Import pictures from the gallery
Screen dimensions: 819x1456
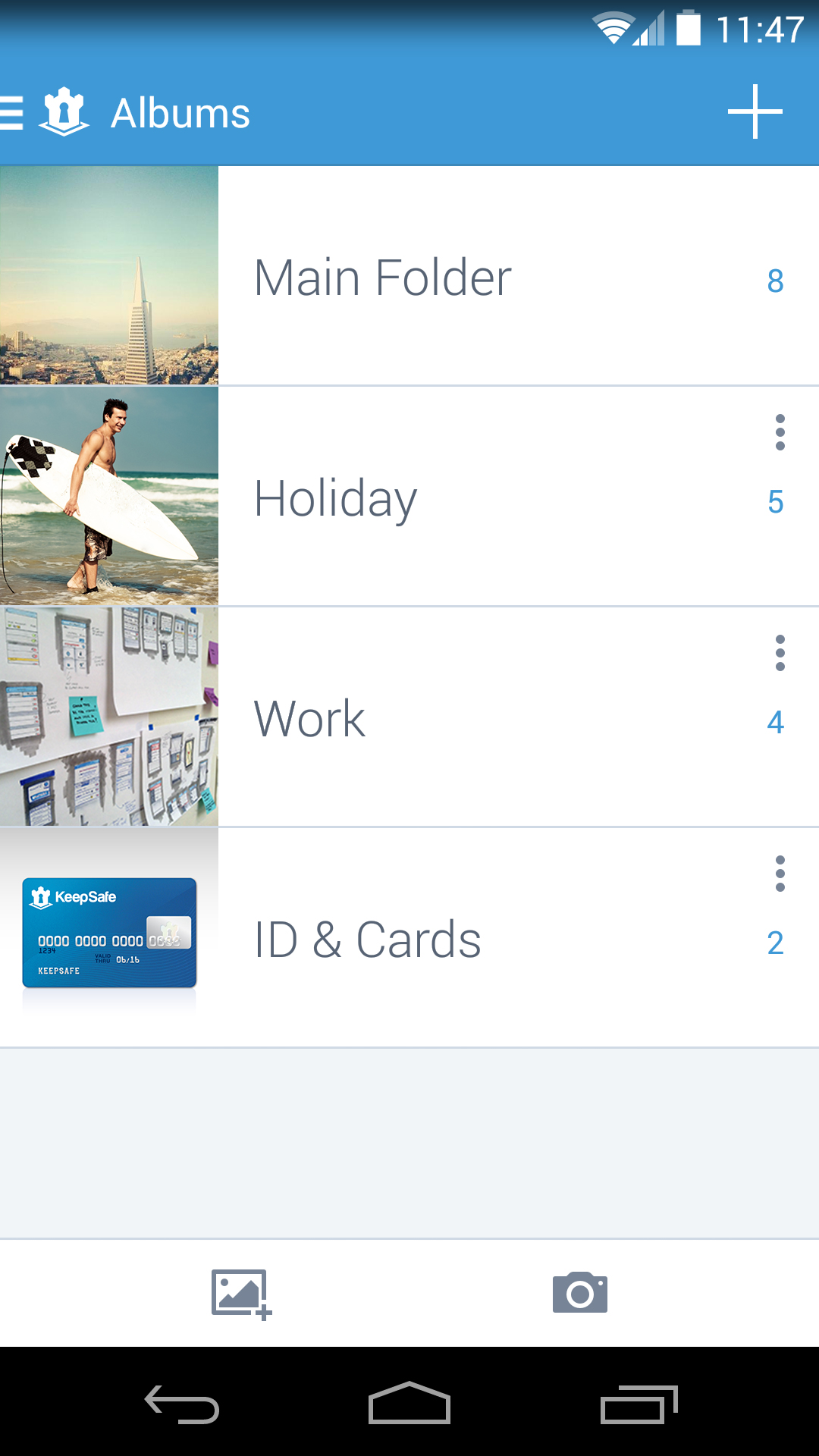tap(240, 1294)
